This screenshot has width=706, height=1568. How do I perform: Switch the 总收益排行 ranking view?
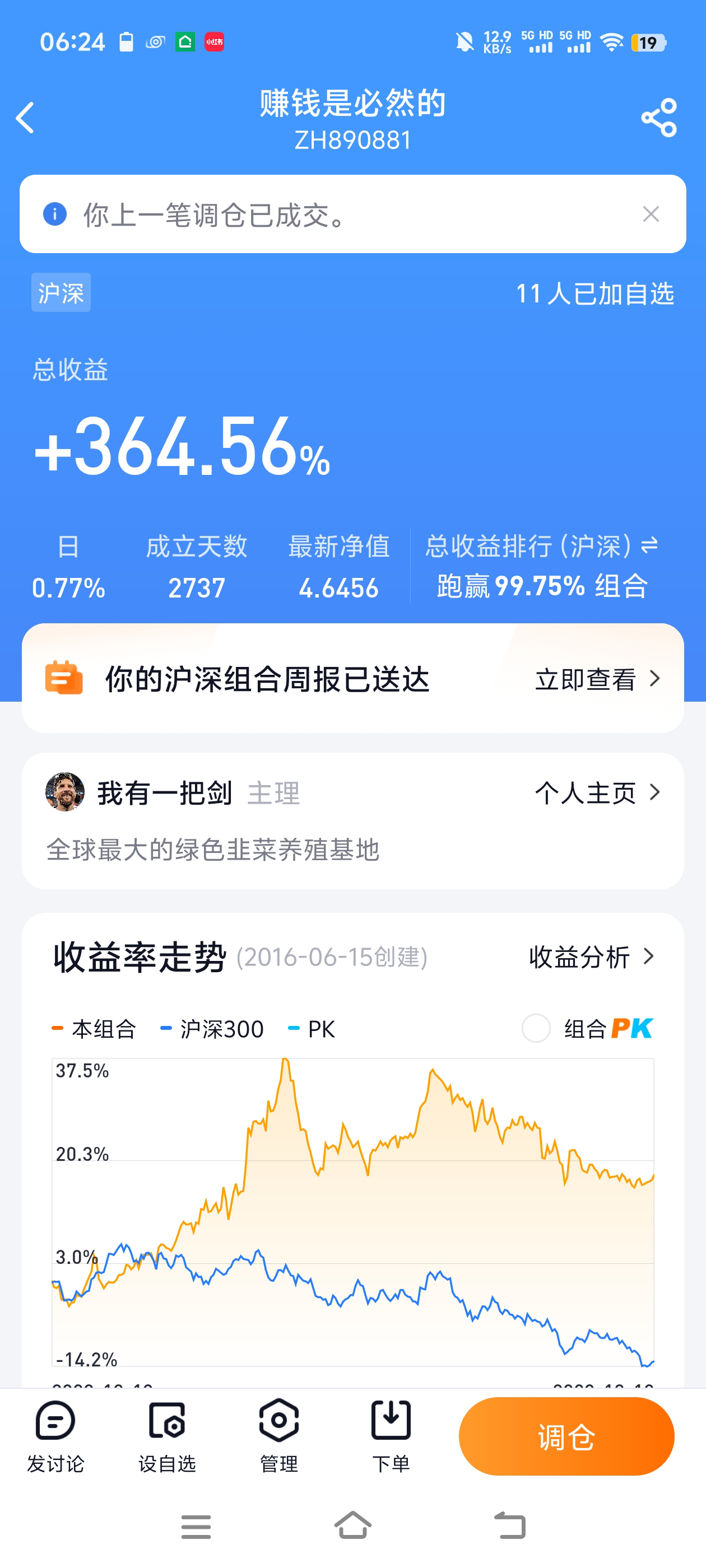(649, 545)
